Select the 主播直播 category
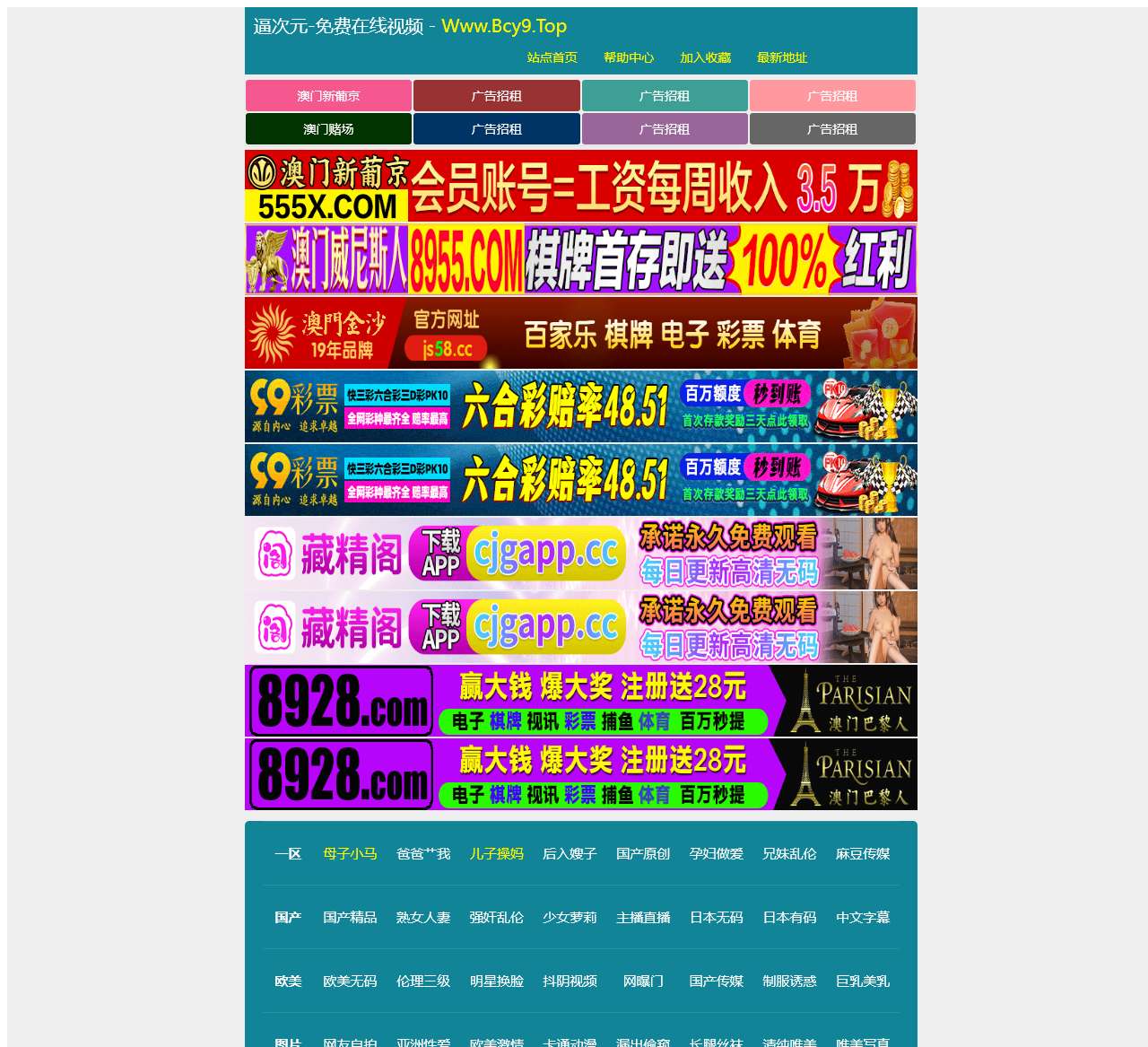Image resolution: width=1148 pixels, height=1047 pixels. [x=643, y=917]
